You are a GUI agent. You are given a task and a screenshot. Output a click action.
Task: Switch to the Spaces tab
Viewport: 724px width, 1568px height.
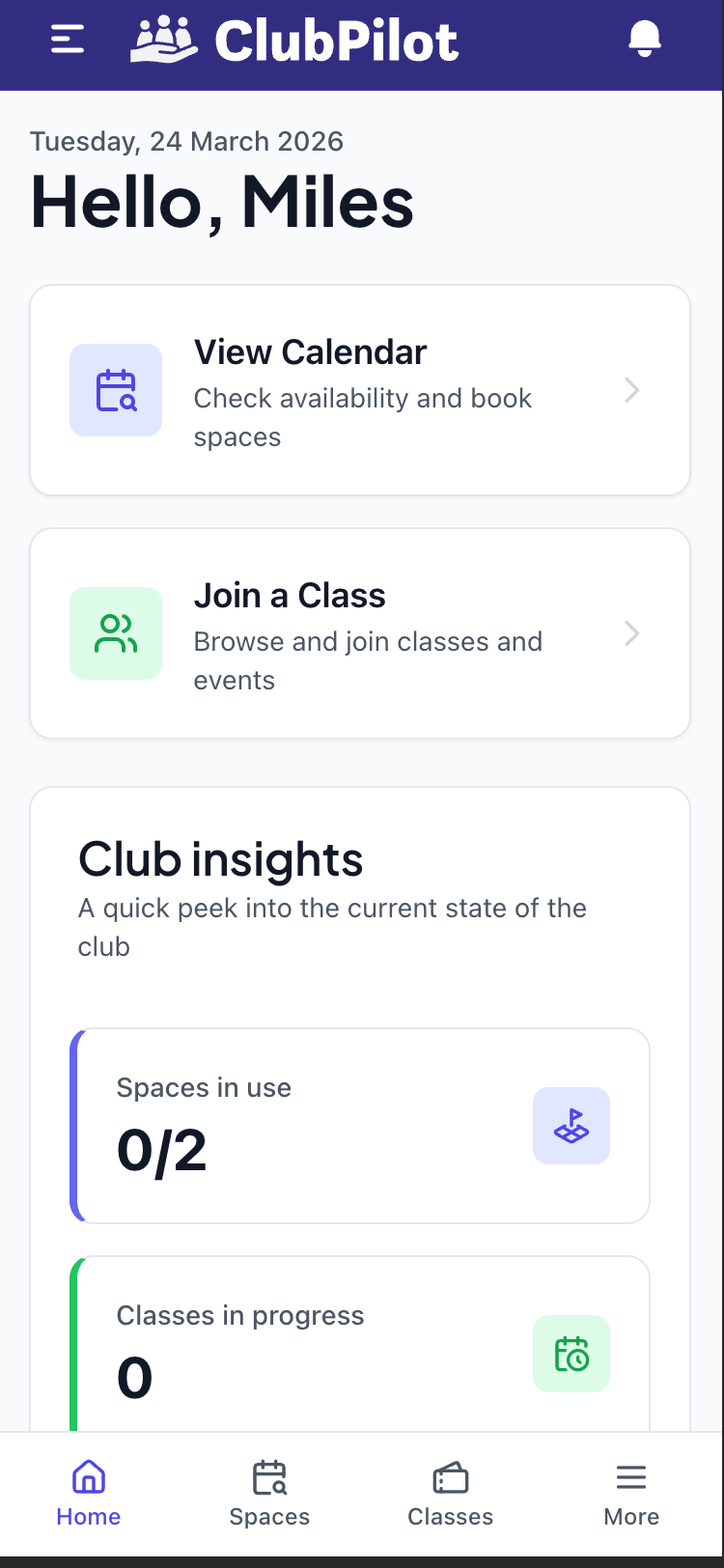tap(269, 1492)
